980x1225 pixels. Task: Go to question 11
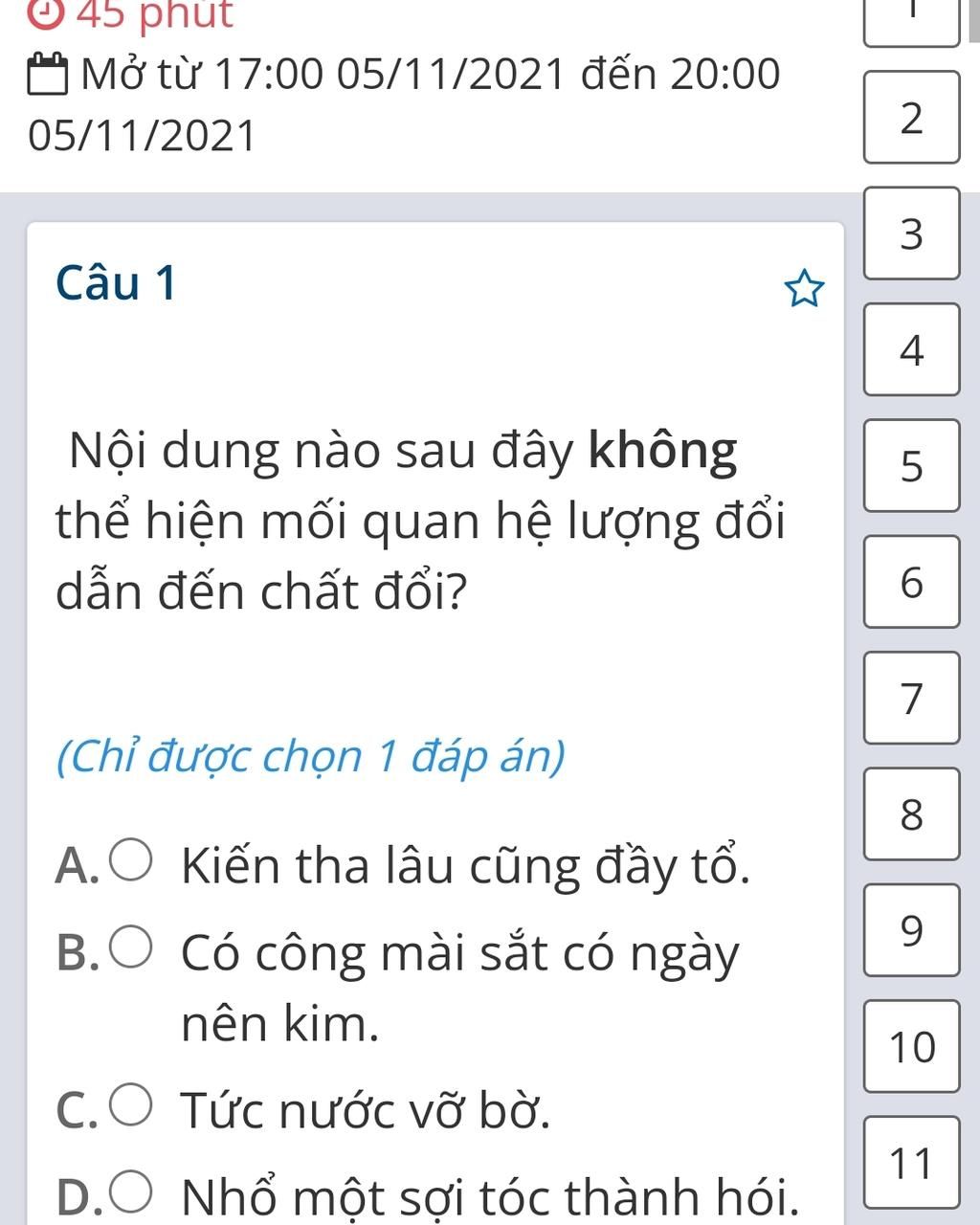(911, 1162)
